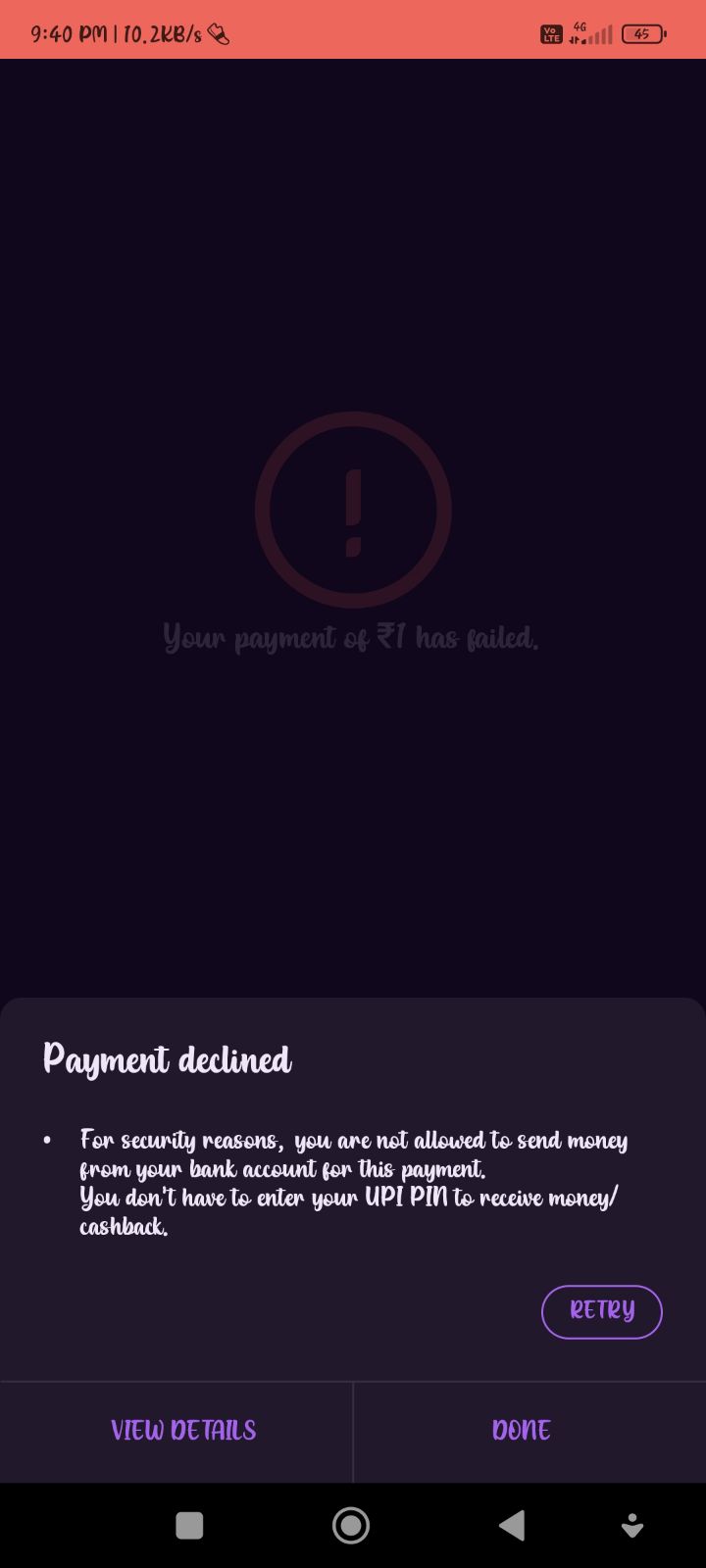
Task: Tap the battery indicator showing 45
Action: tap(643, 33)
